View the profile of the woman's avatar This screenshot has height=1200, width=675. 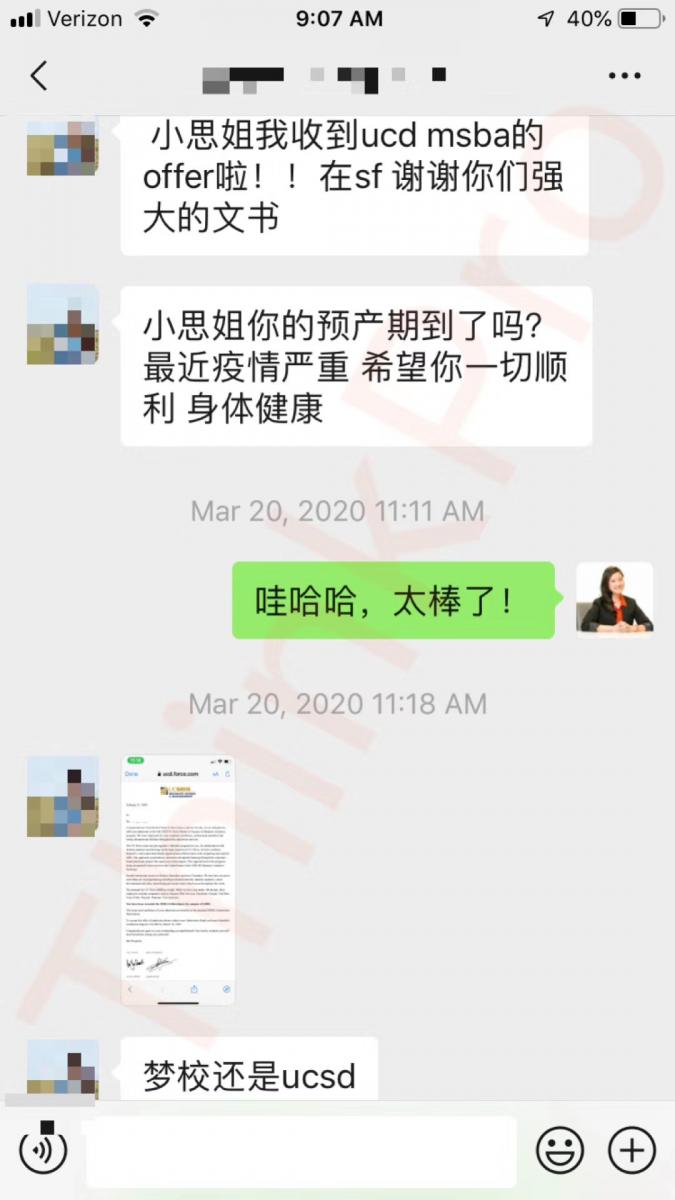click(615, 598)
